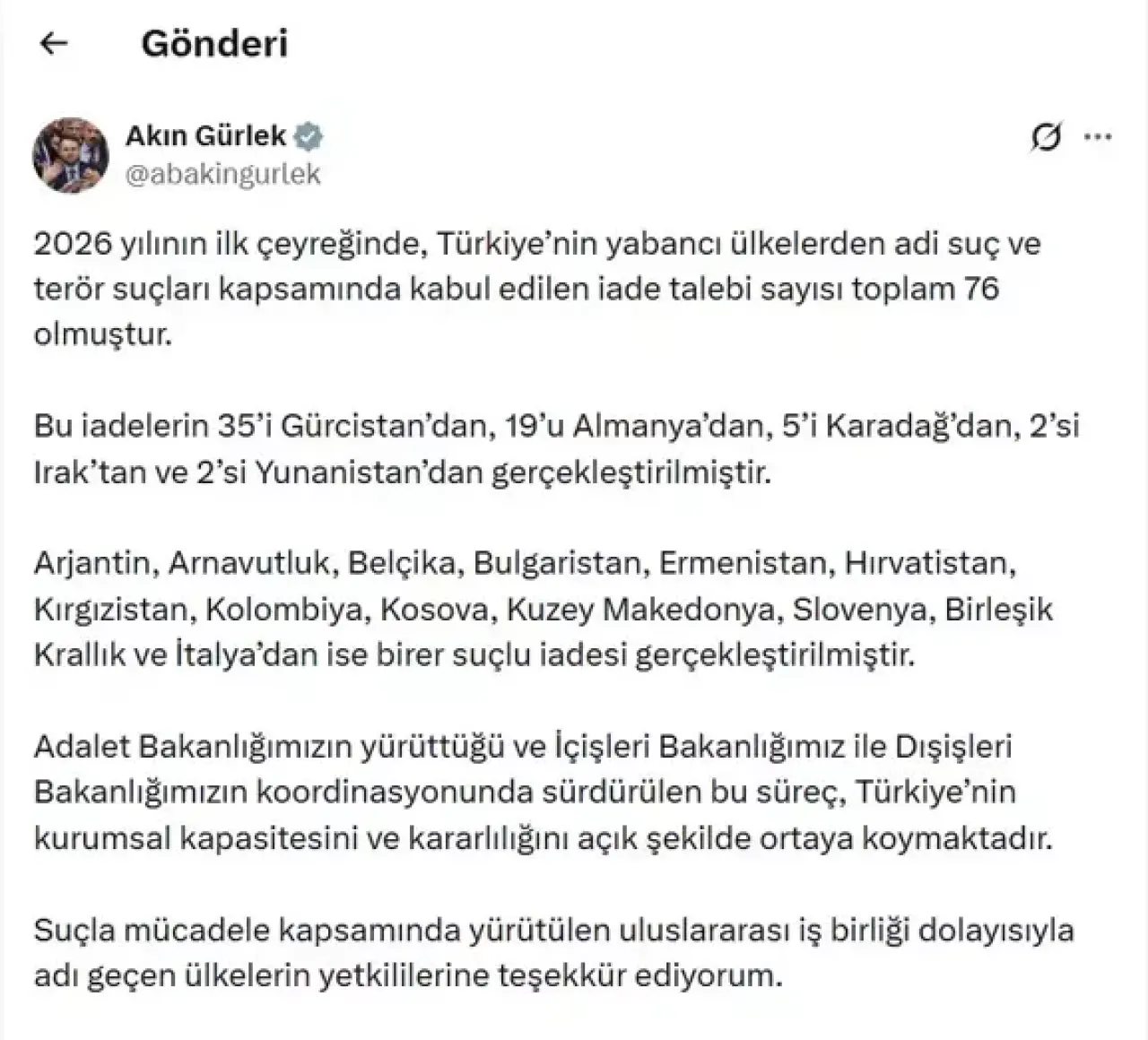
Task: Open the @abakingurlek profile handle
Action: [x=222, y=174]
